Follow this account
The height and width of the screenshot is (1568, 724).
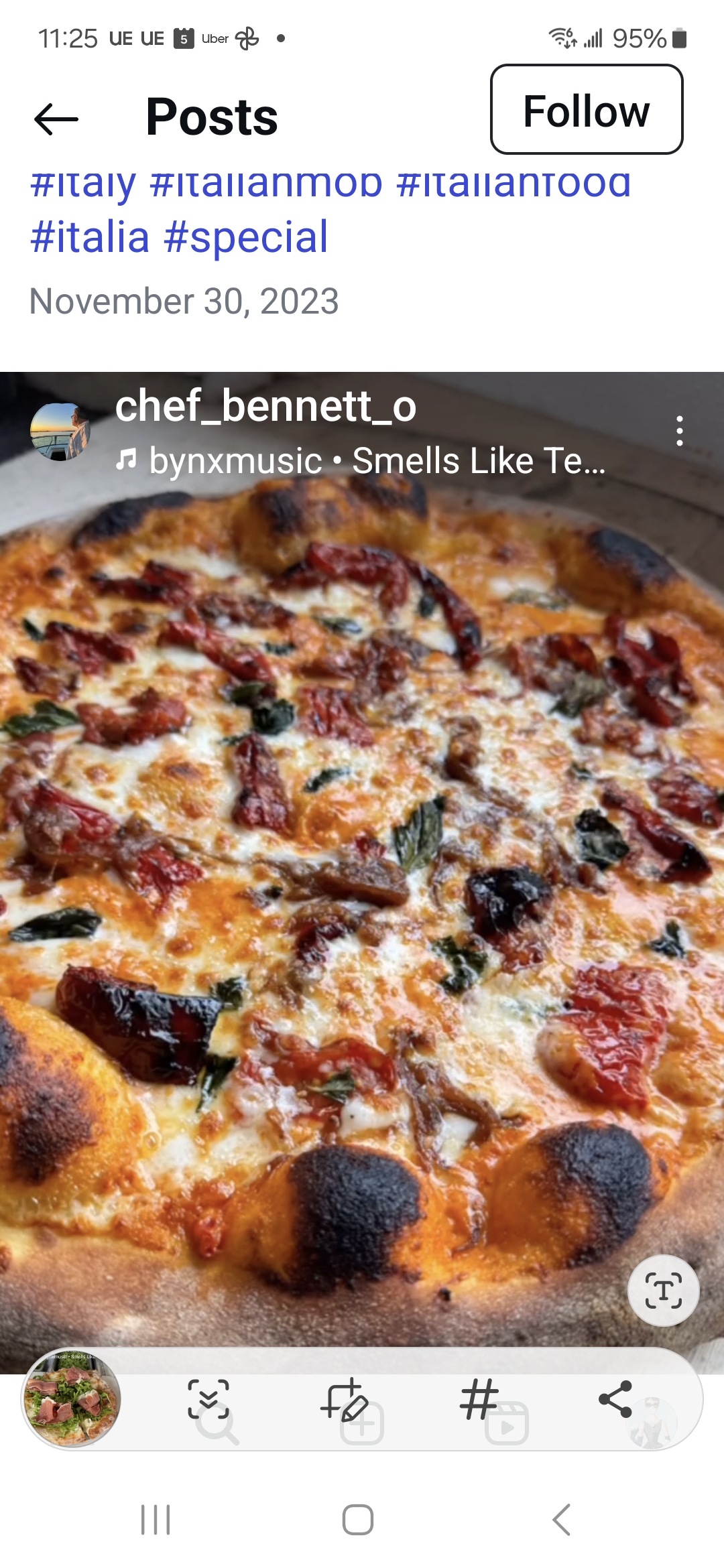[x=587, y=110]
